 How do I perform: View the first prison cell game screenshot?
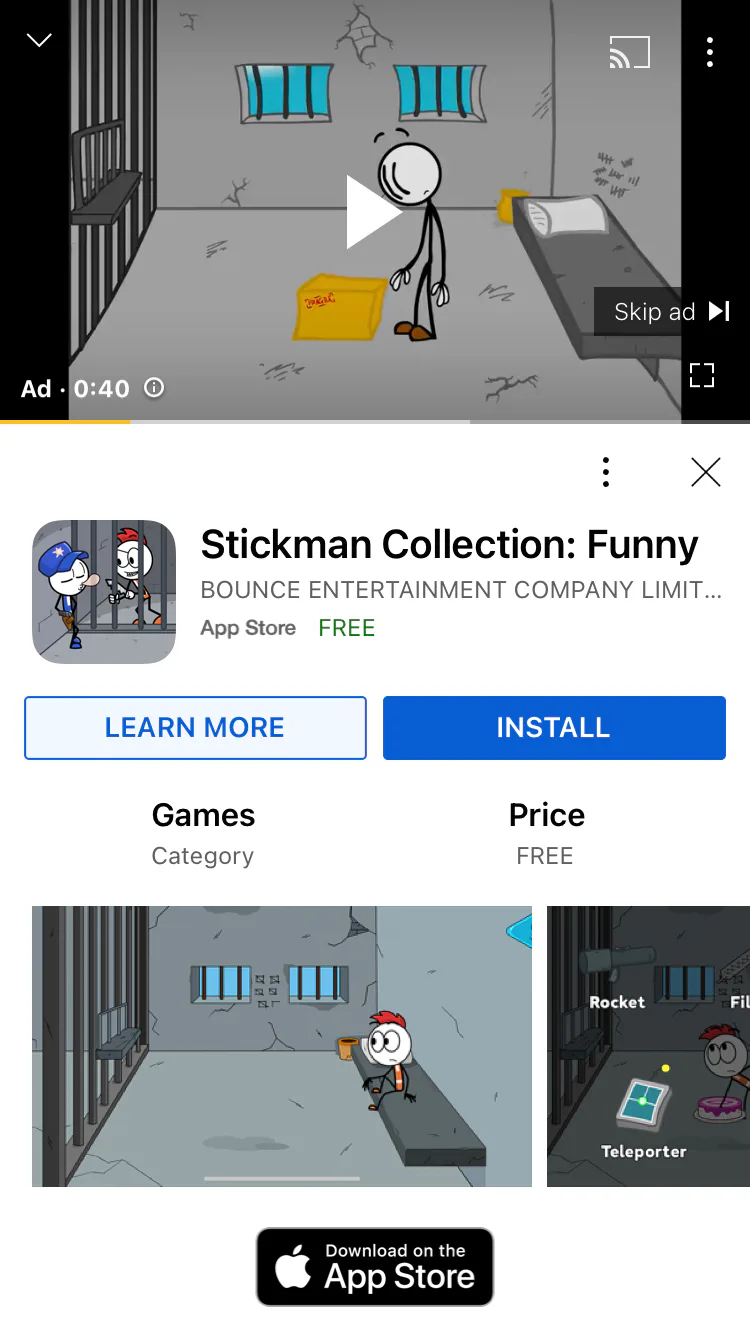tap(282, 1046)
